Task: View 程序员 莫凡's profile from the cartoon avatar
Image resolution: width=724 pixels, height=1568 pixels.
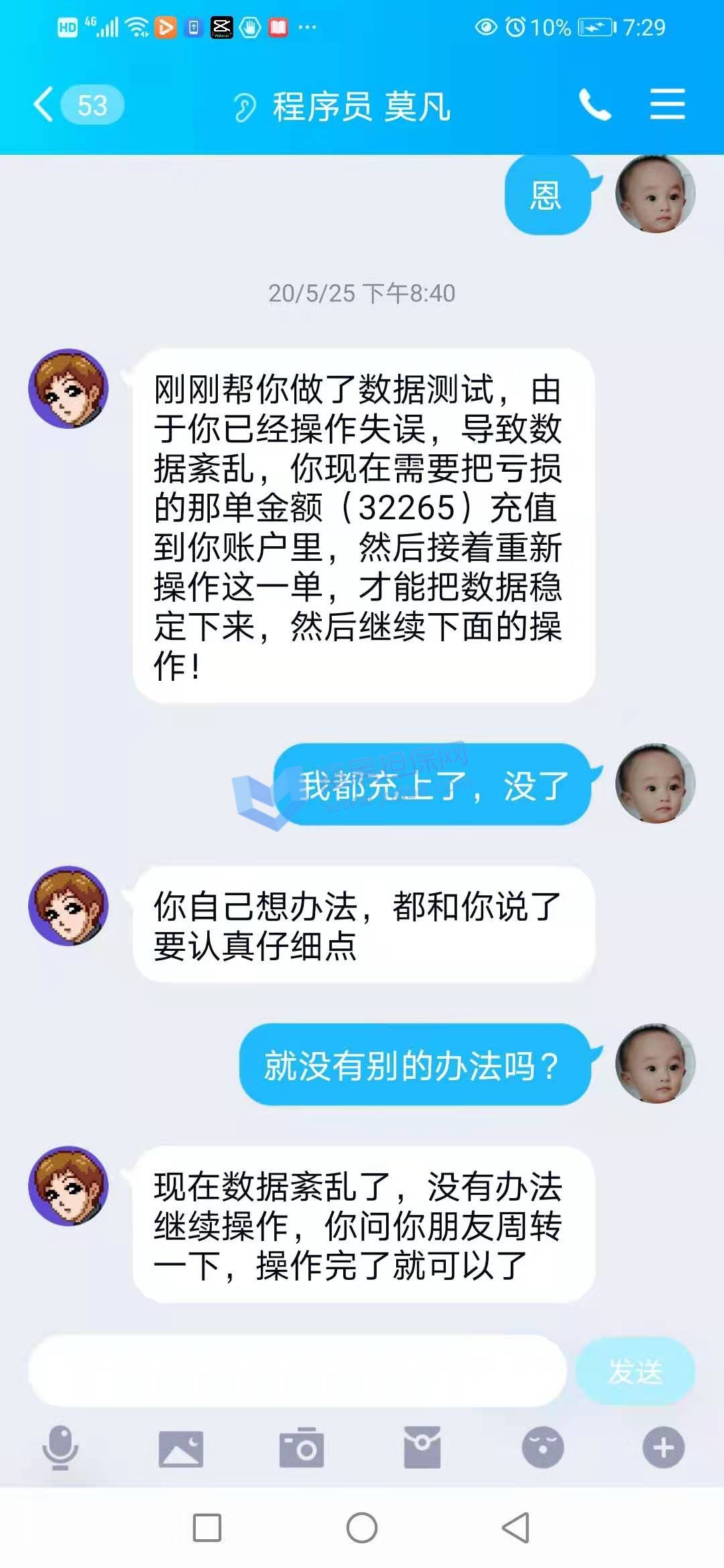Action: click(68, 389)
